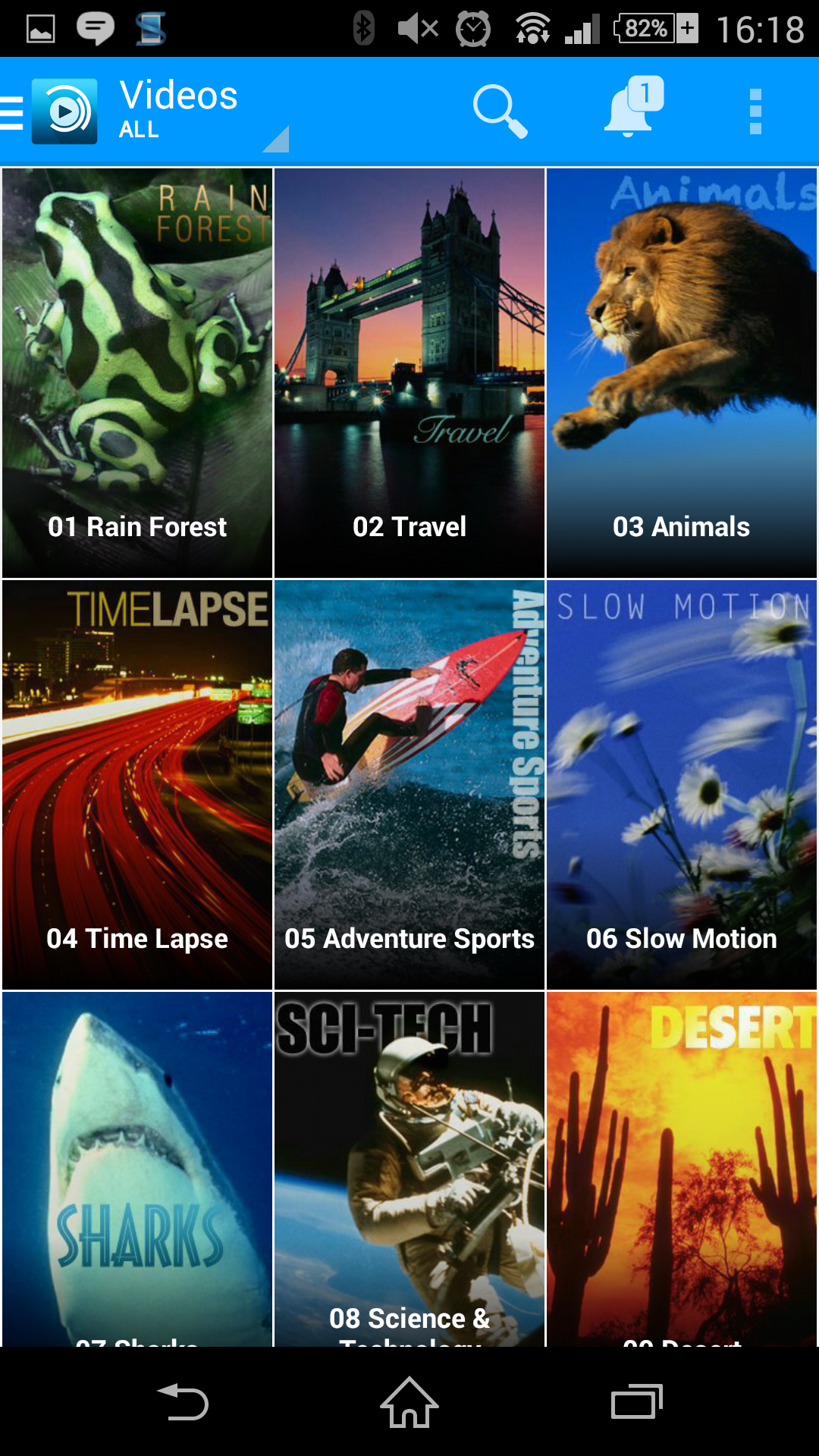The width and height of the screenshot is (819, 1456).
Task: Expand the Videos ALL dropdown
Action: coord(197,112)
